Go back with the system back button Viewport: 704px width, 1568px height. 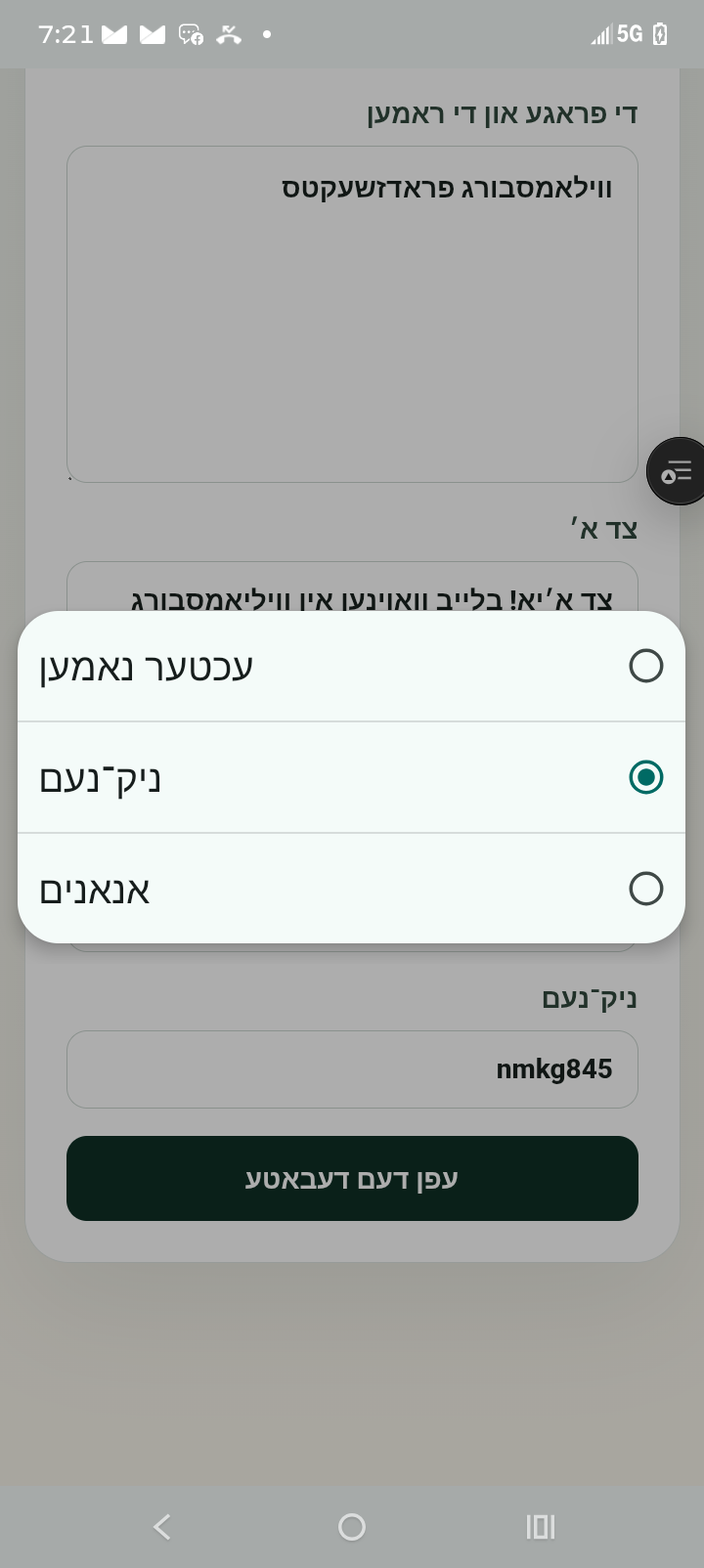coord(162,1527)
